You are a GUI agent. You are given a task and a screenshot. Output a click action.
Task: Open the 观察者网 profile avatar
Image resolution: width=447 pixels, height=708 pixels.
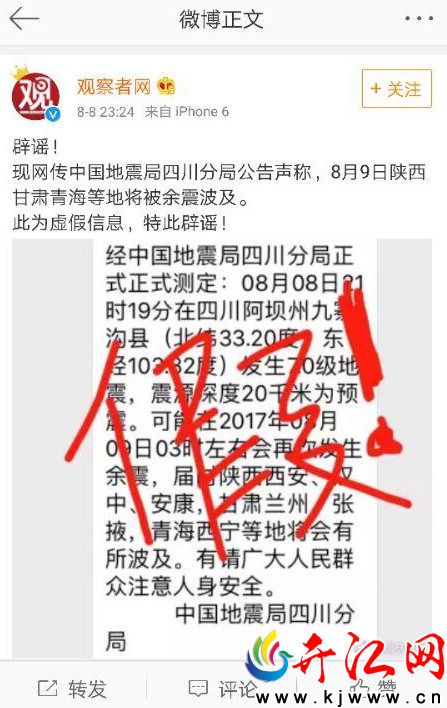[35, 96]
